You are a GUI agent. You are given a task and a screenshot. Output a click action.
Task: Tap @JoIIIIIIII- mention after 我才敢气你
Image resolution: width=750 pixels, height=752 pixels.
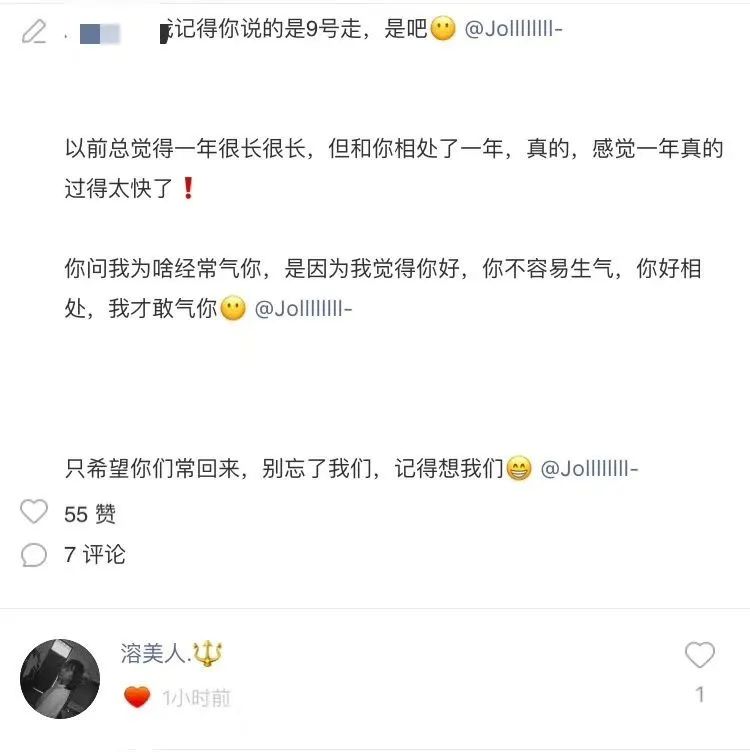(303, 309)
